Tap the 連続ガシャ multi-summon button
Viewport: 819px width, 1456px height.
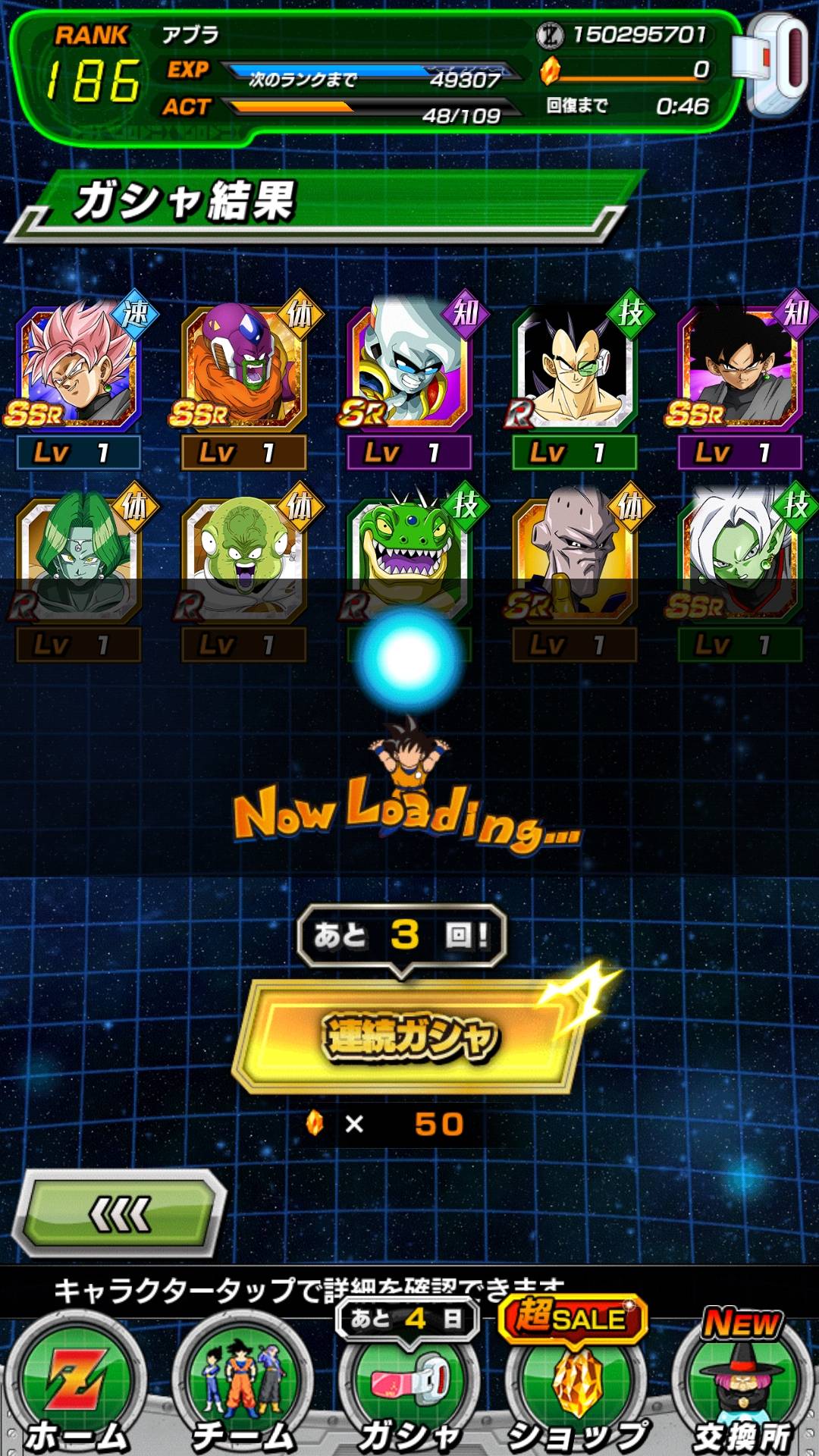click(x=409, y=1036)
